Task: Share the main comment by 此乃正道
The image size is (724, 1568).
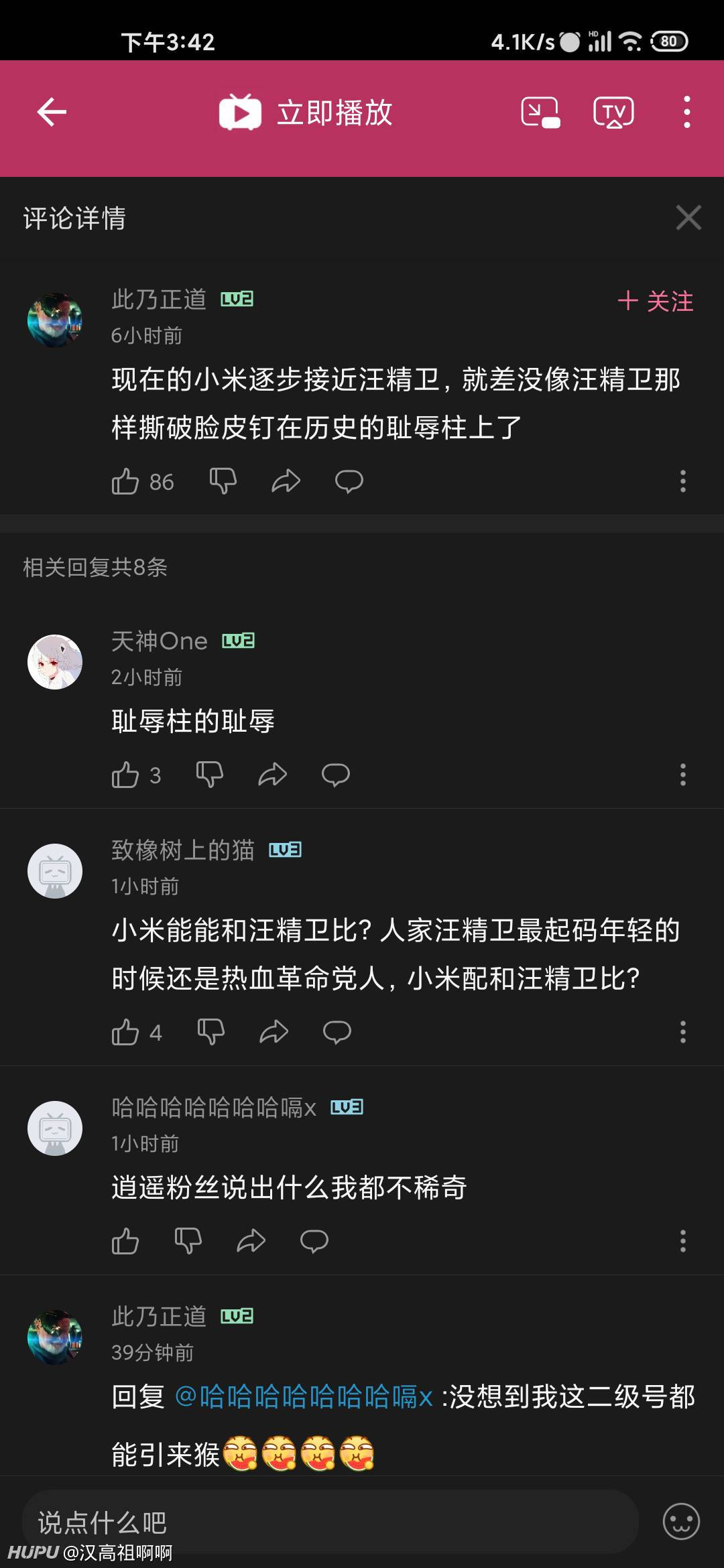Action: coord(286,482)
